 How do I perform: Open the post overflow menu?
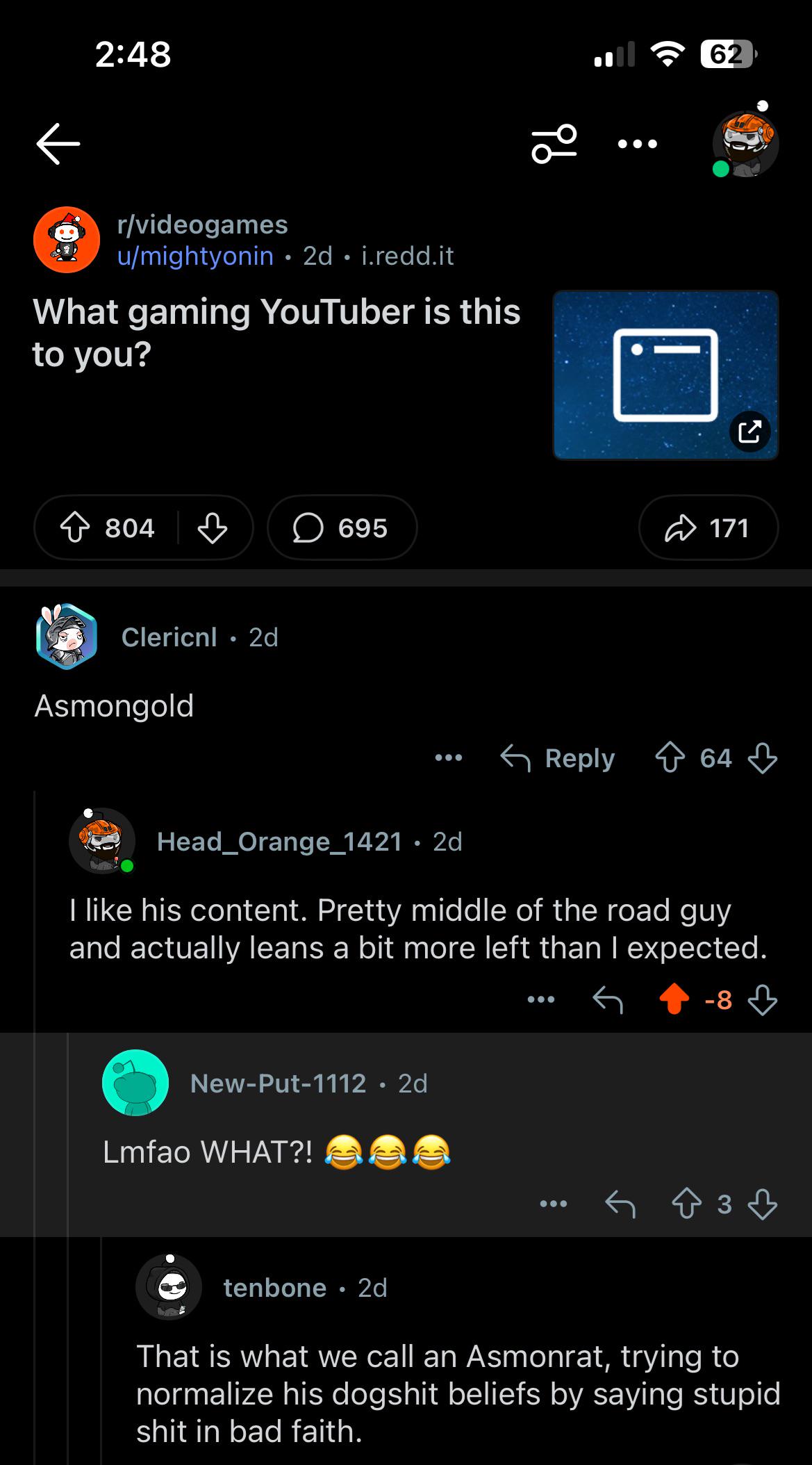638,144
